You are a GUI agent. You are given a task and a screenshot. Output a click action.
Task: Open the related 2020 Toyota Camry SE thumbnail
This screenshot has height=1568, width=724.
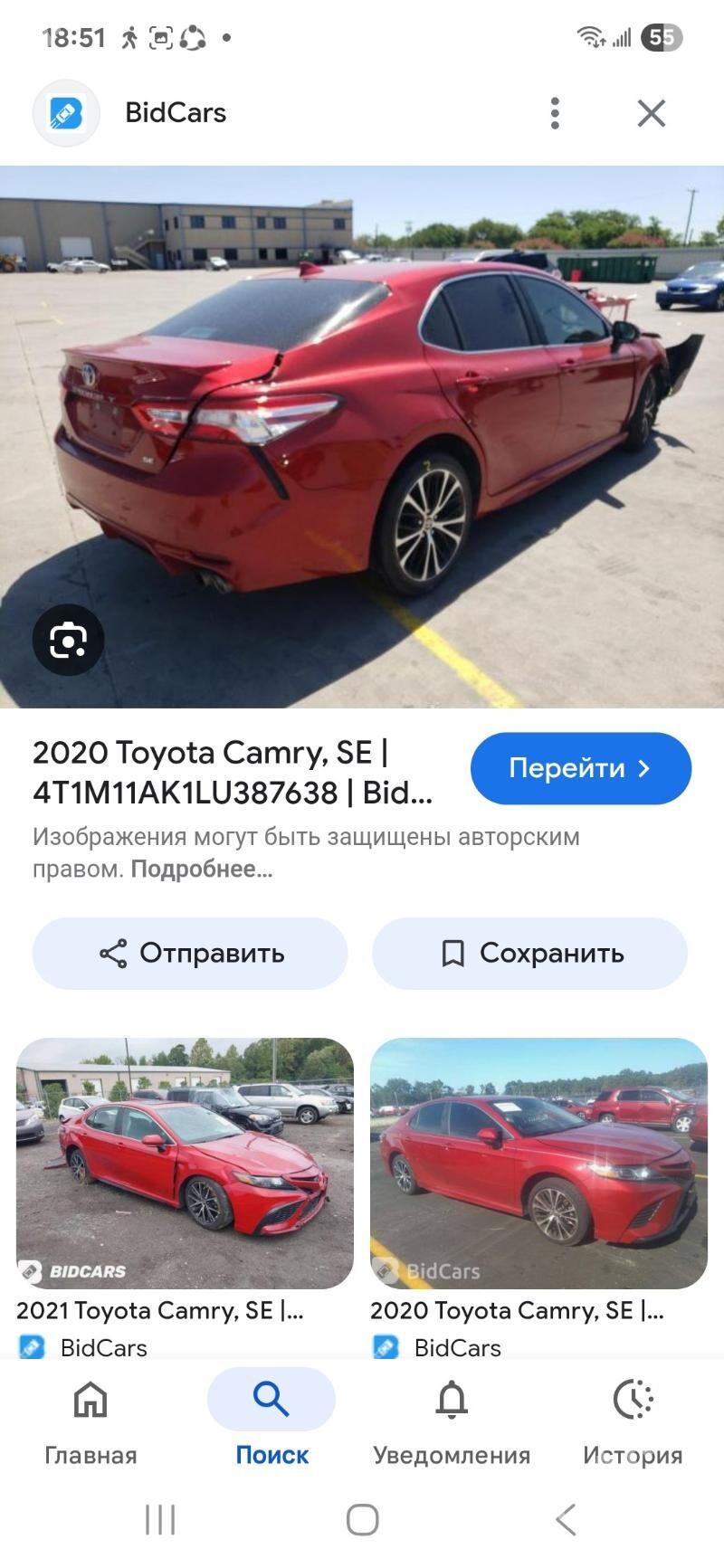point(538,1163)
